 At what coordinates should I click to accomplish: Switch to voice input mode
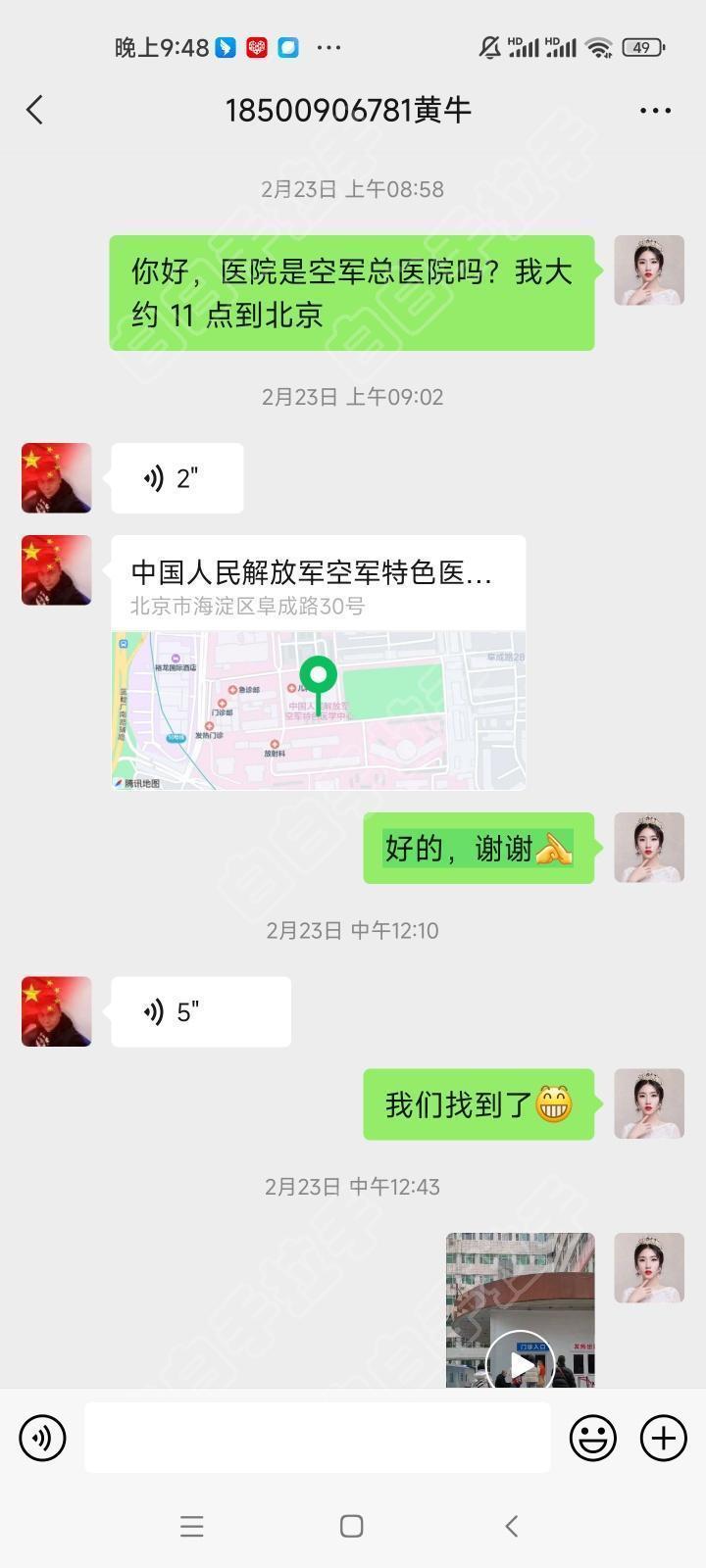pyautogui.click(x=42, y=1438)
